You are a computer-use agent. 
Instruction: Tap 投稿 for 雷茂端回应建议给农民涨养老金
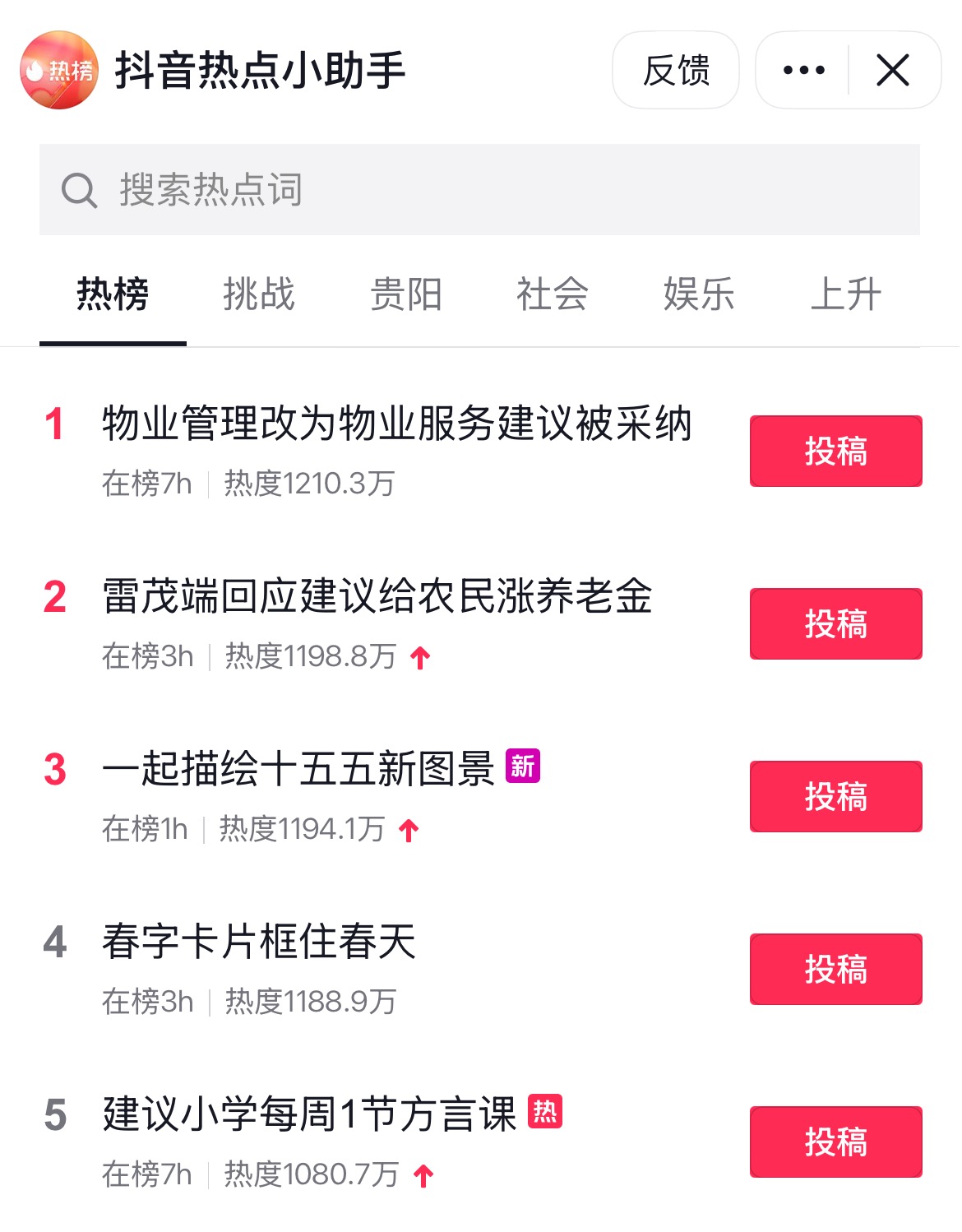(835, 624)
